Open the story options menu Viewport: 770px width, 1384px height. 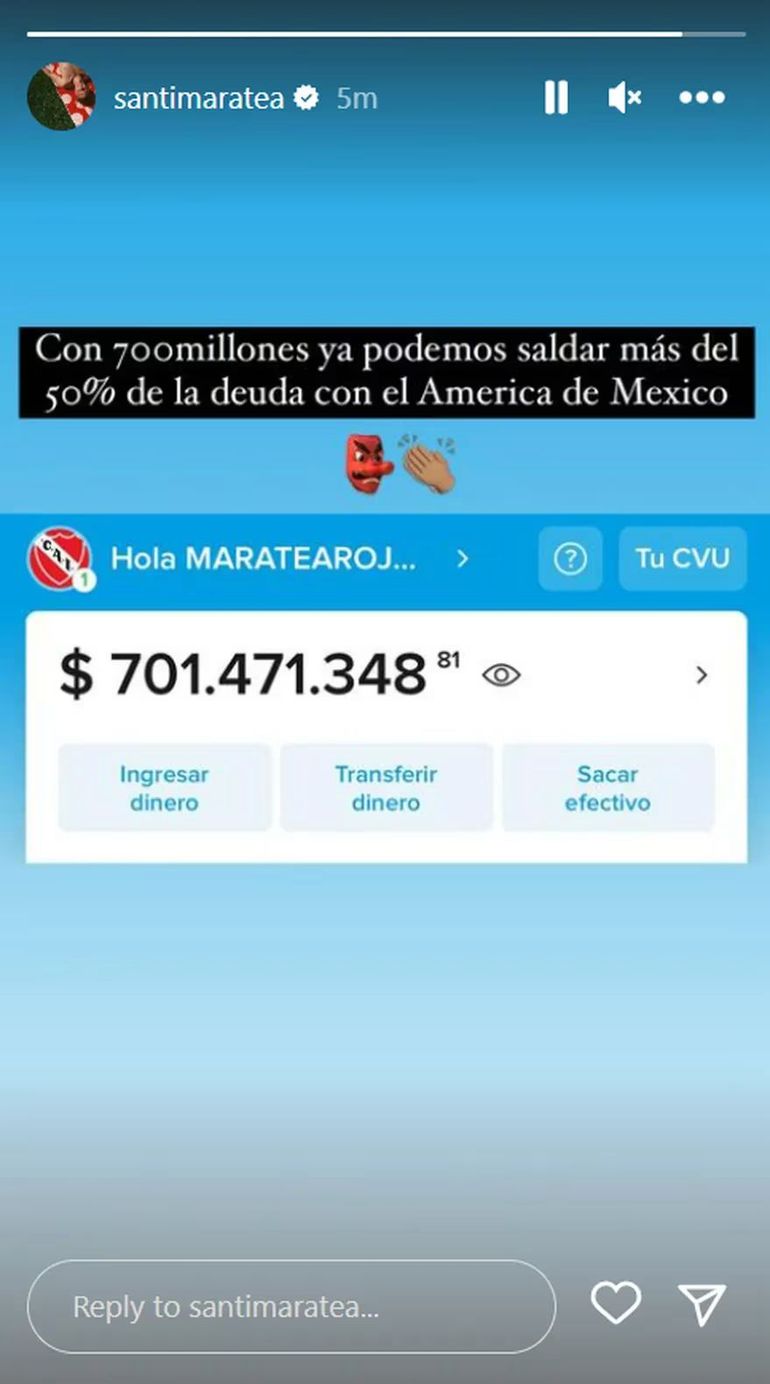(x=702, y=97)
